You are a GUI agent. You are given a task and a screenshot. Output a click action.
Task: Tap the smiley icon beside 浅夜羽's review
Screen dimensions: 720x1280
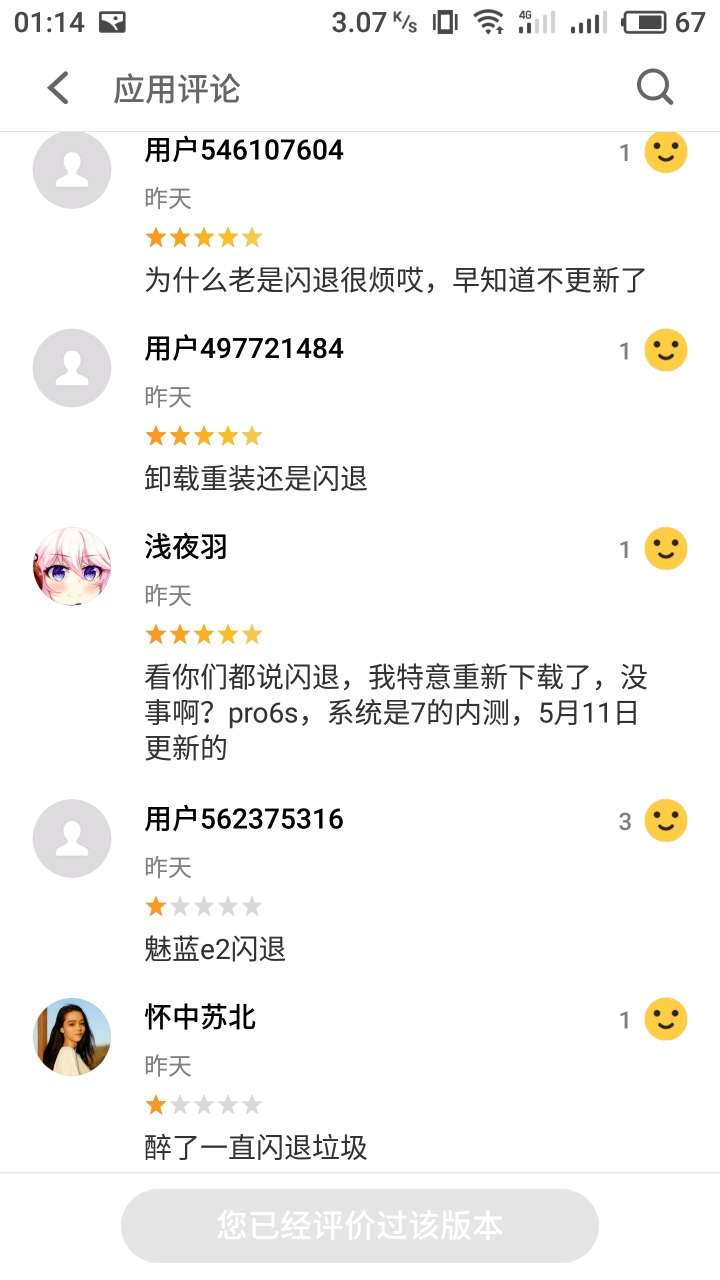665,548
